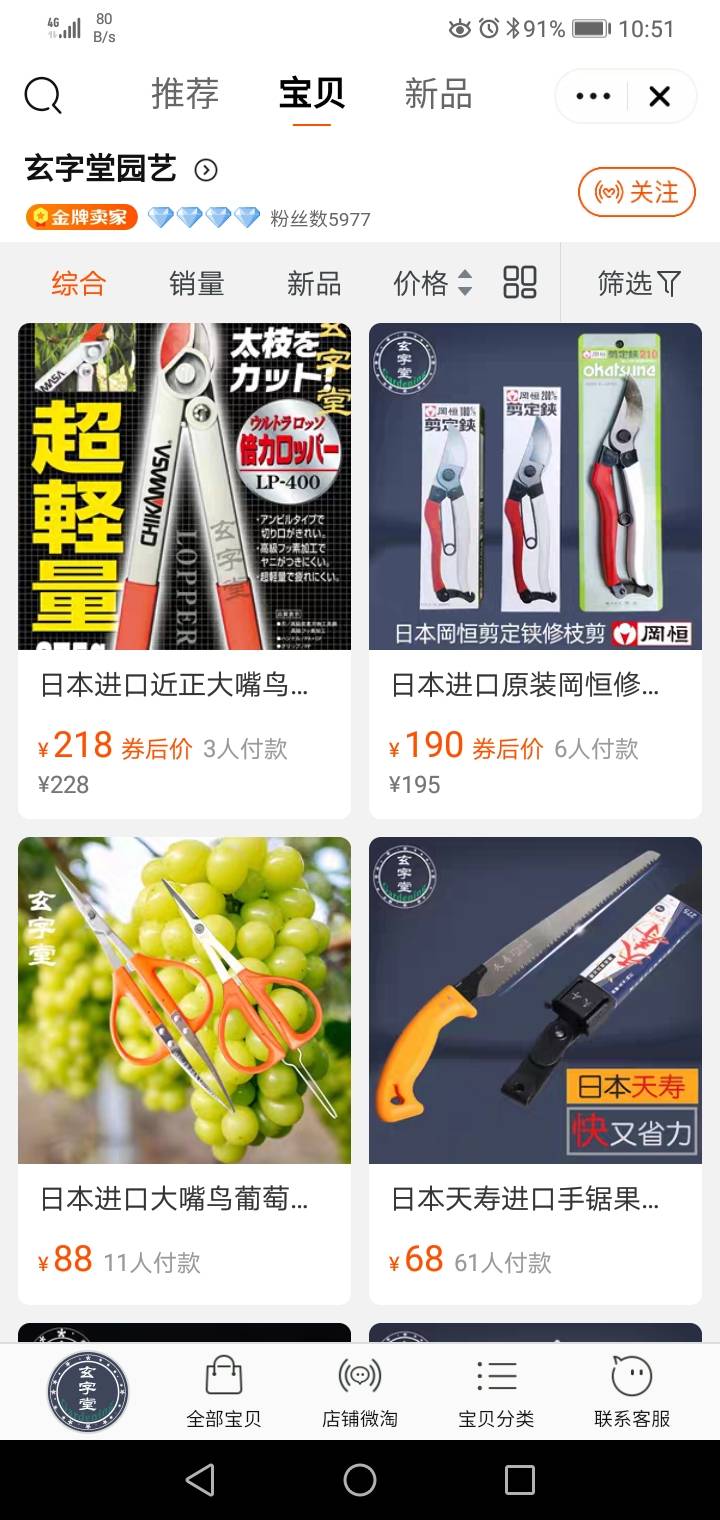This screenshot has height=1520, width=720.
Task: Contact customer service via 联系客服
Action: (632, 1392)
